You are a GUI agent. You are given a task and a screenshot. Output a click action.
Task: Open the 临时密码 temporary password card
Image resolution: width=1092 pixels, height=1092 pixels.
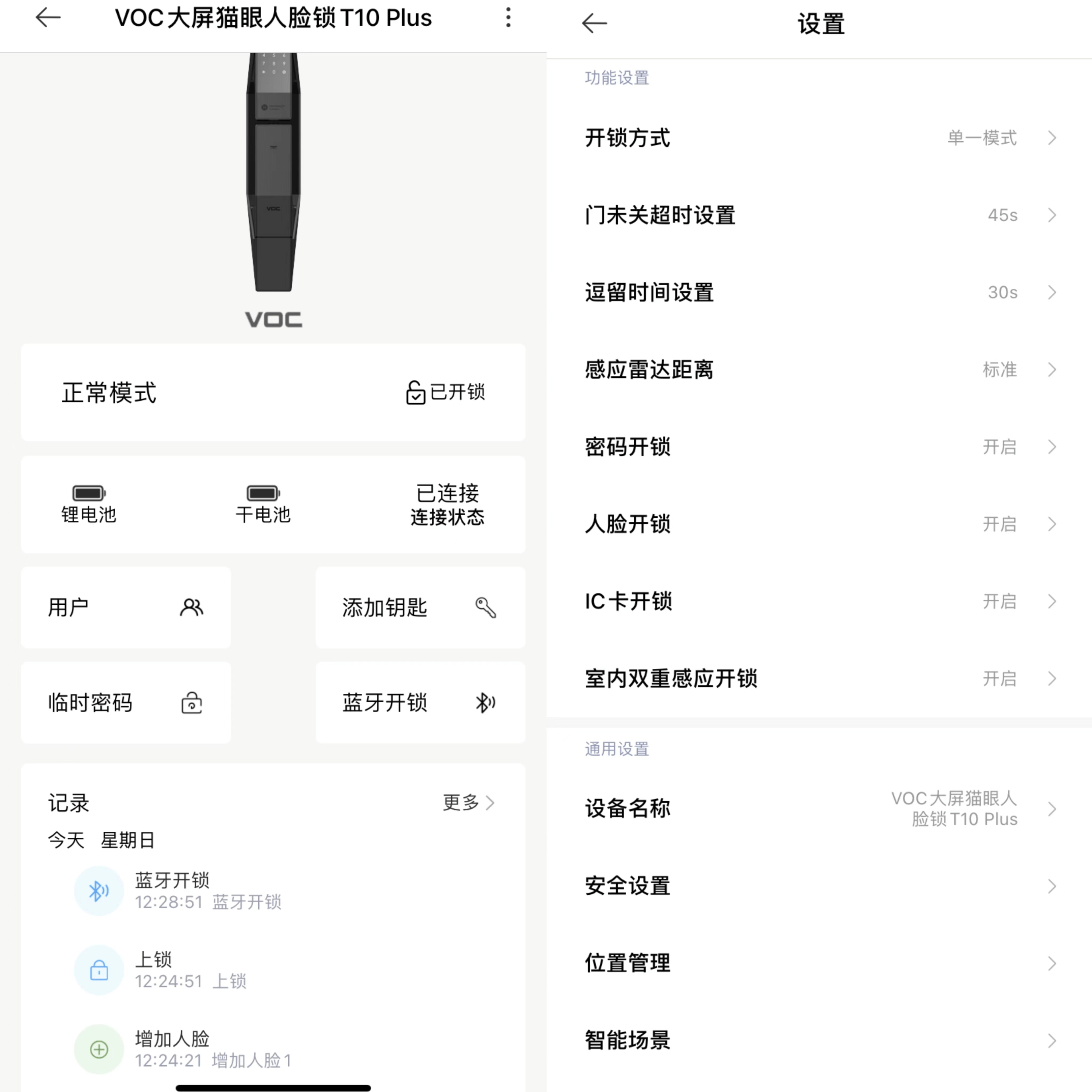pyautogui.click(x=125, y=702)
